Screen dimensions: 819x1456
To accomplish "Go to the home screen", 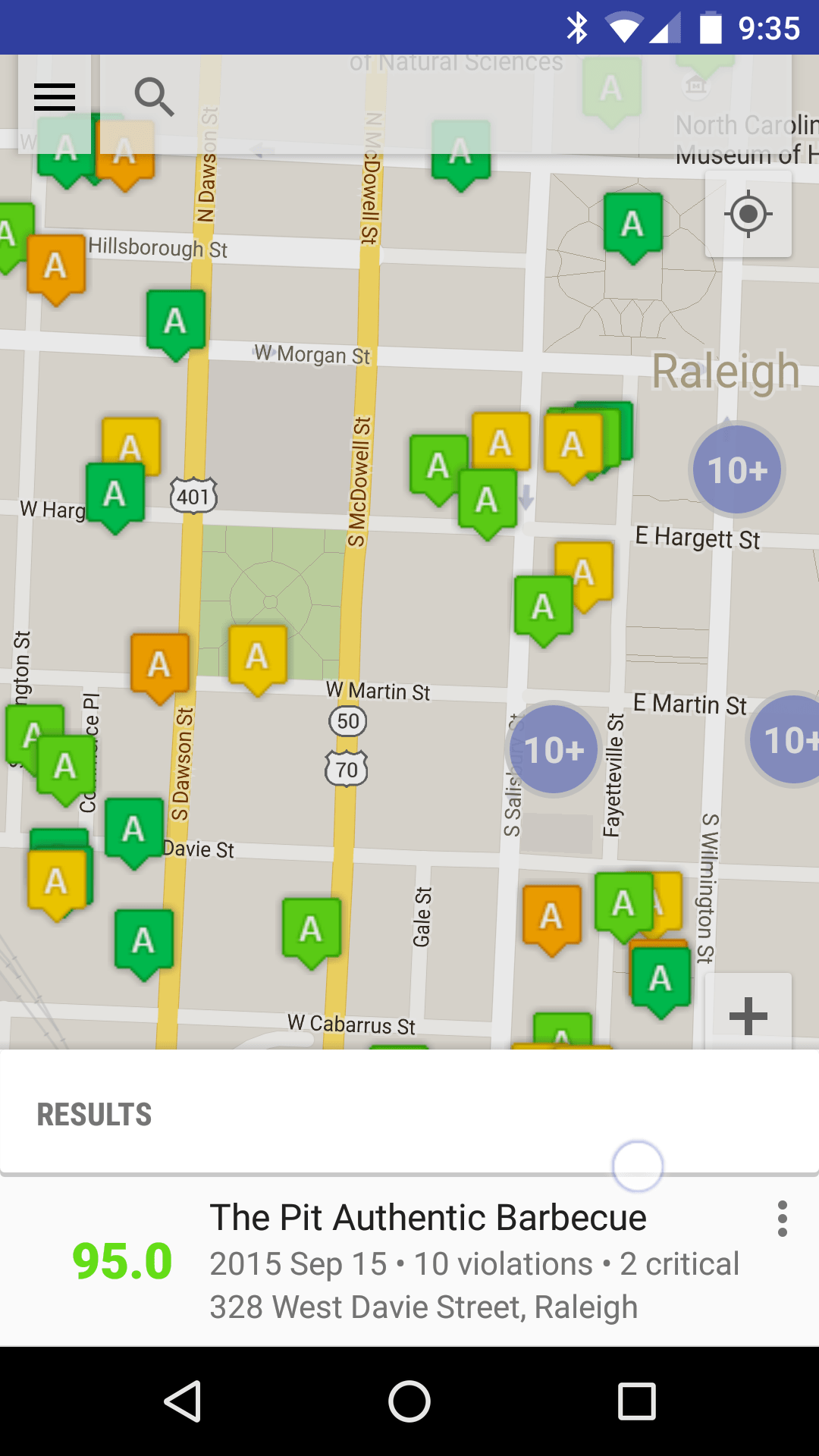I will pyautogui.click(x=409, y=1401).
